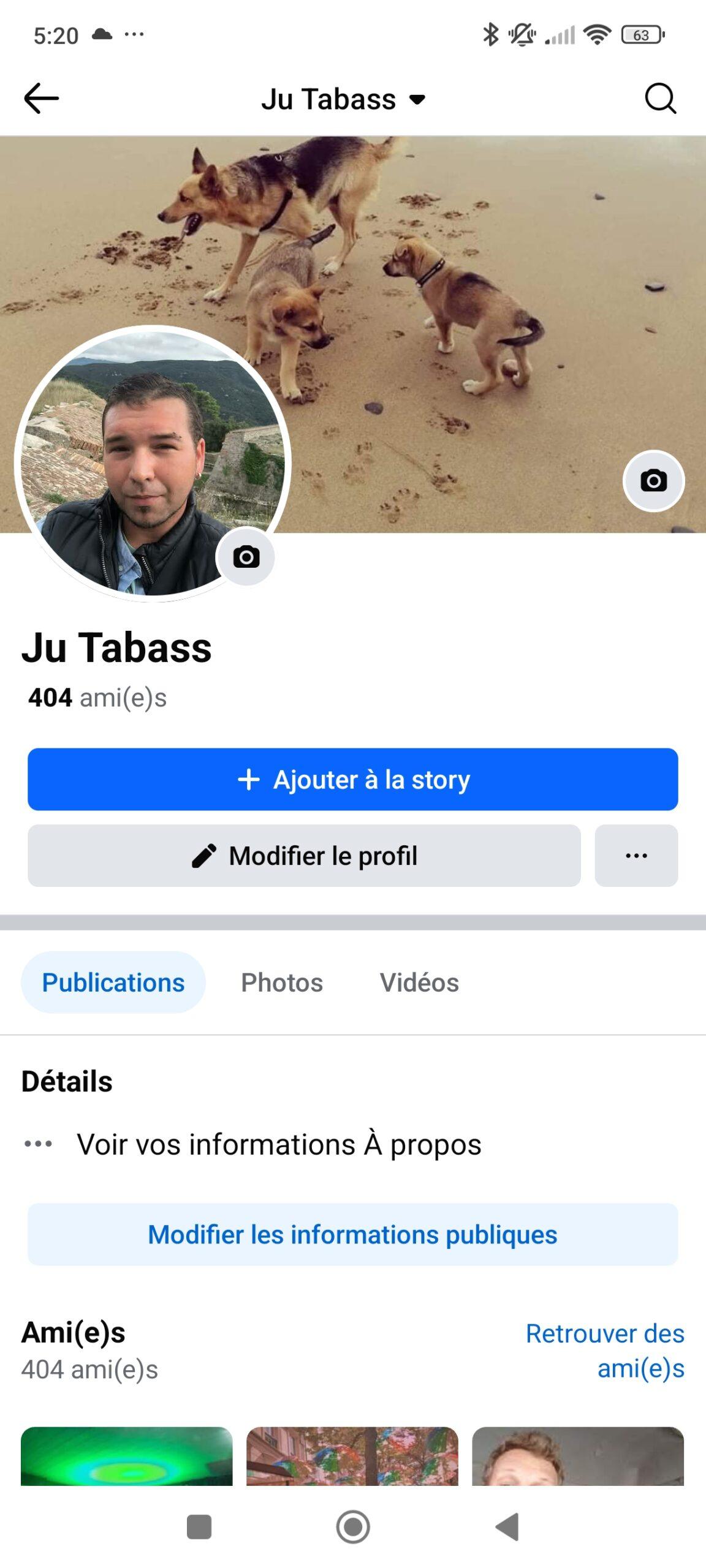Update the profile picture via camera icon

coord(246,557)
